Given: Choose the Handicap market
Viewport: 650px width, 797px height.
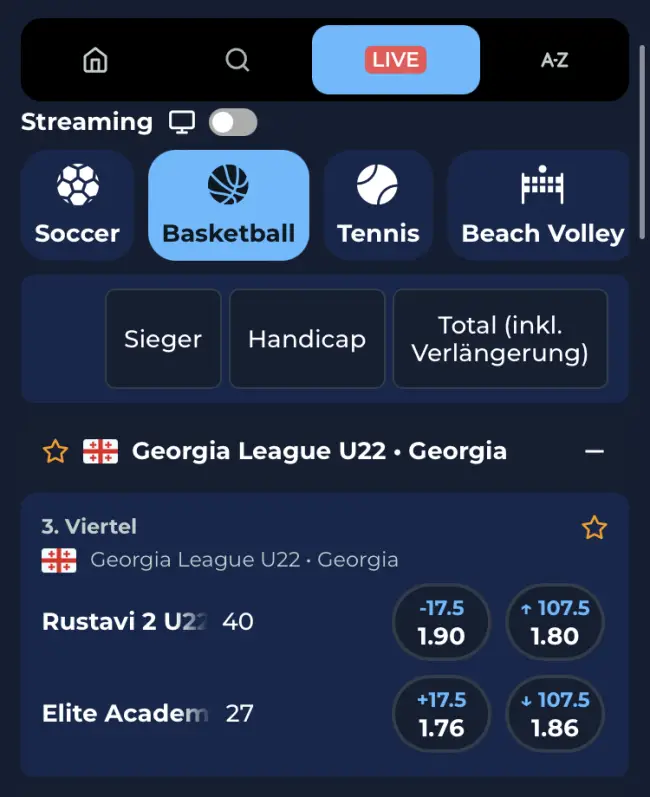Looking at the screenshot, I should (307, 339).
